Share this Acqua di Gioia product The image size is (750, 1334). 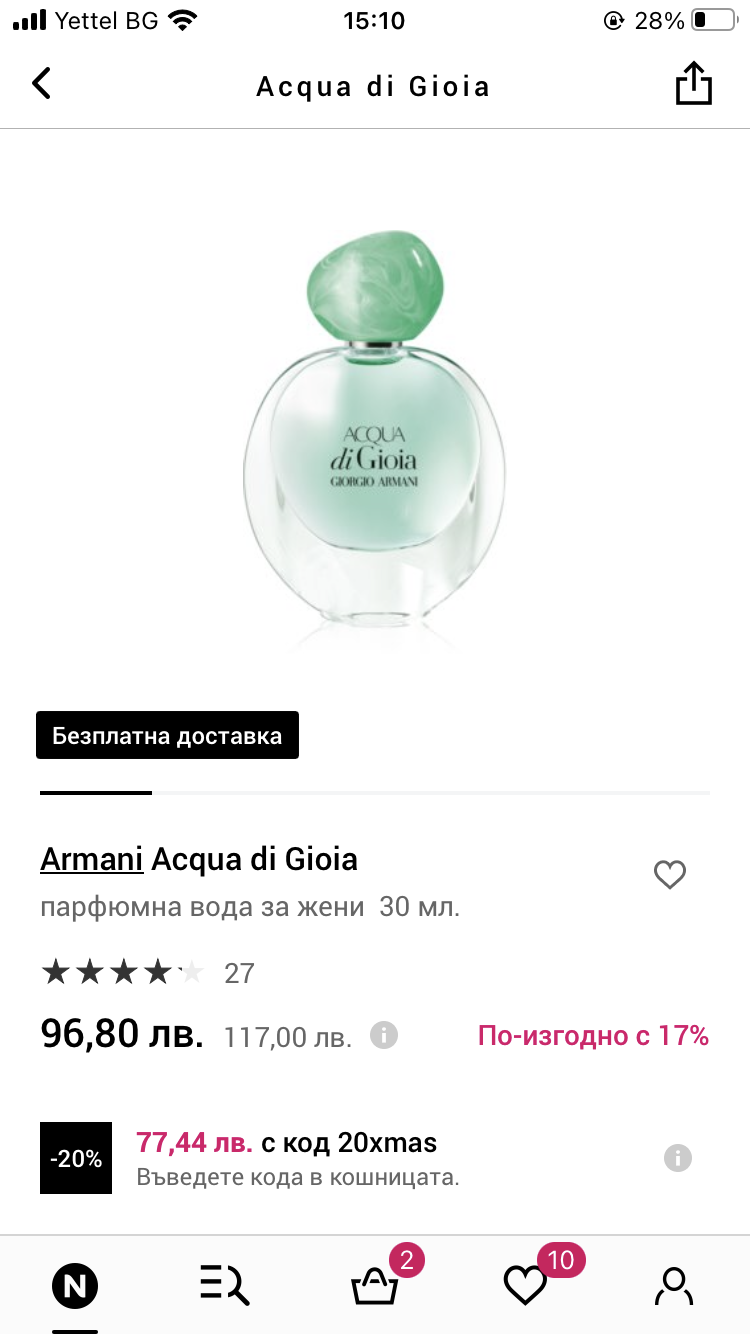[693, 84]
